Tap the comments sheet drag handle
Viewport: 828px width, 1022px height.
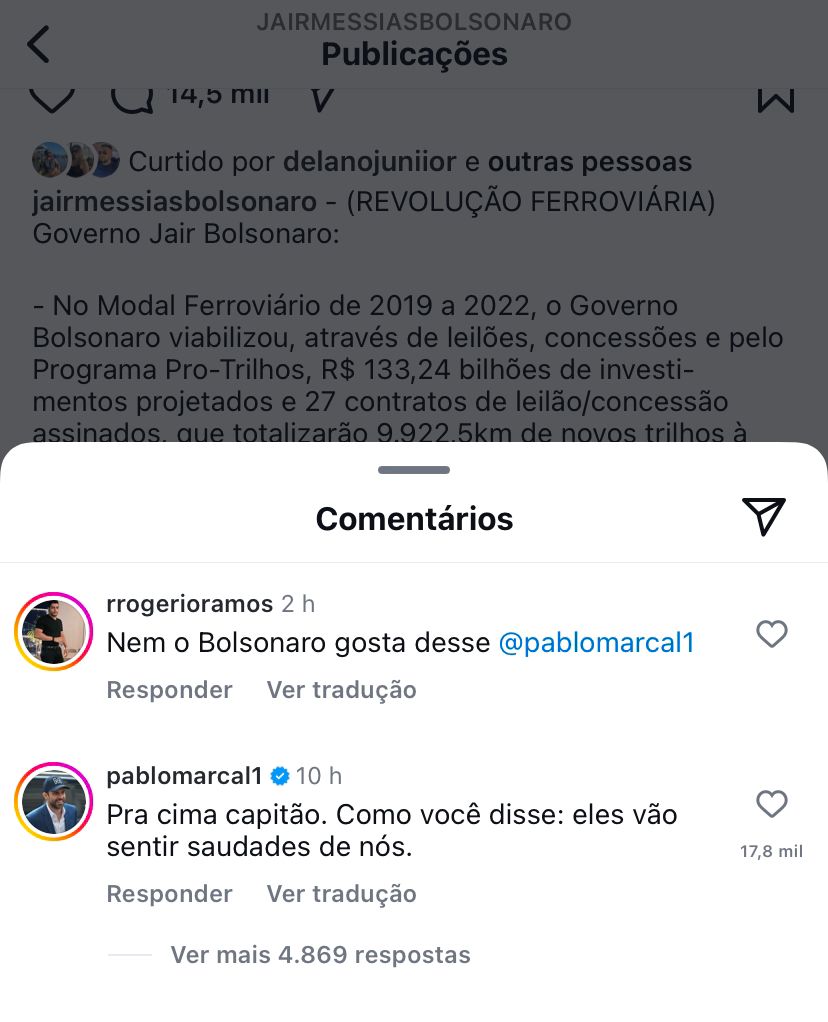point(414,470)
